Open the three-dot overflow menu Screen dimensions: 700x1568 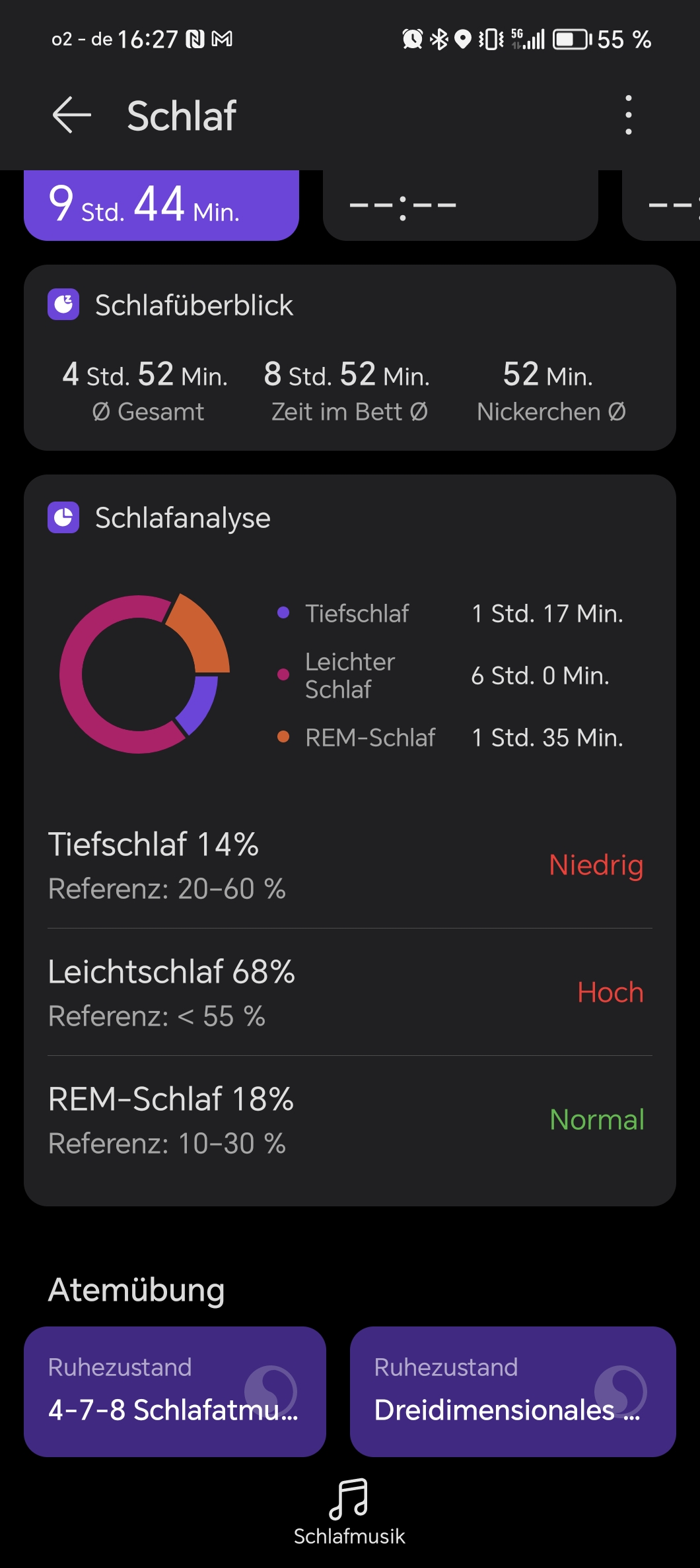pyautogui.click(x=628, y=115)
